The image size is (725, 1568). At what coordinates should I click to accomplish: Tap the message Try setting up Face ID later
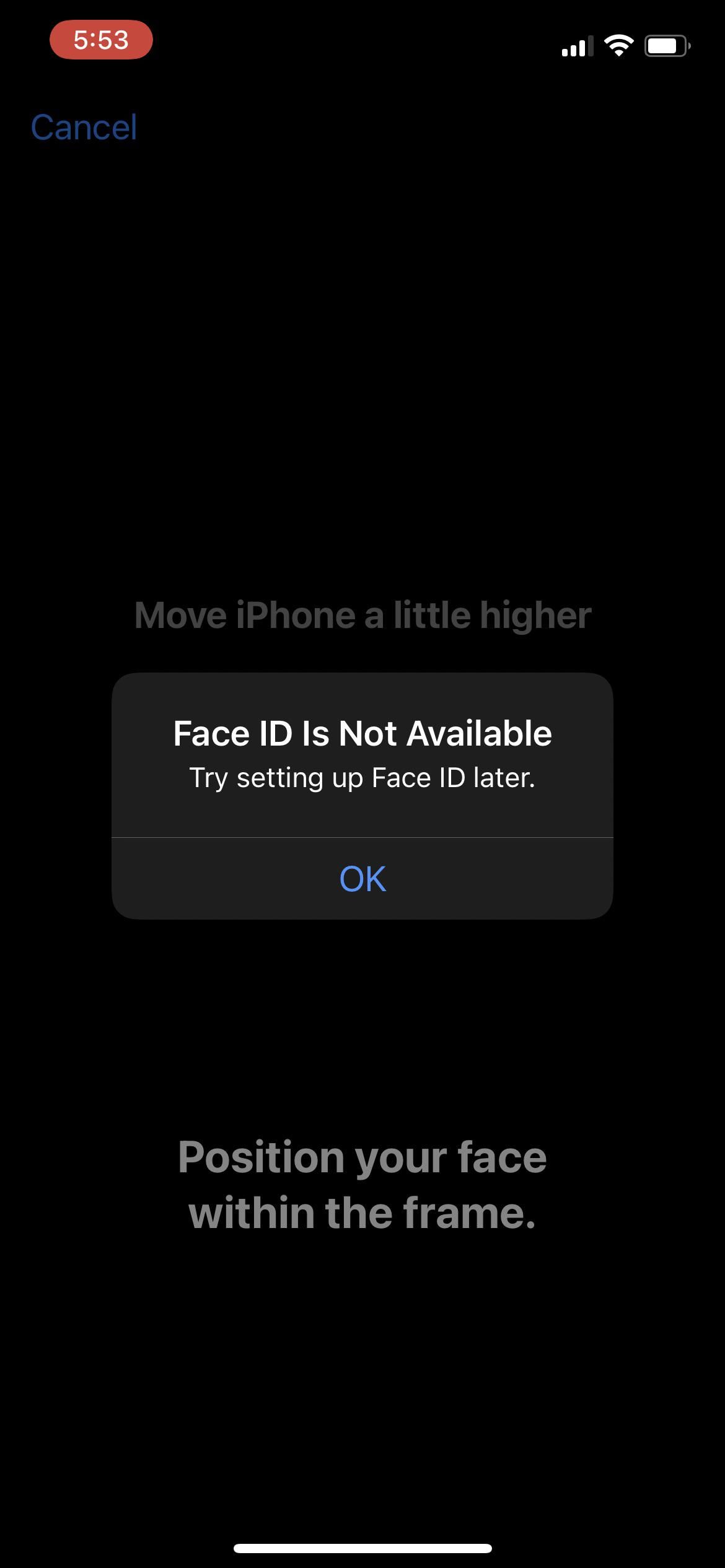[x=362, y=777]
